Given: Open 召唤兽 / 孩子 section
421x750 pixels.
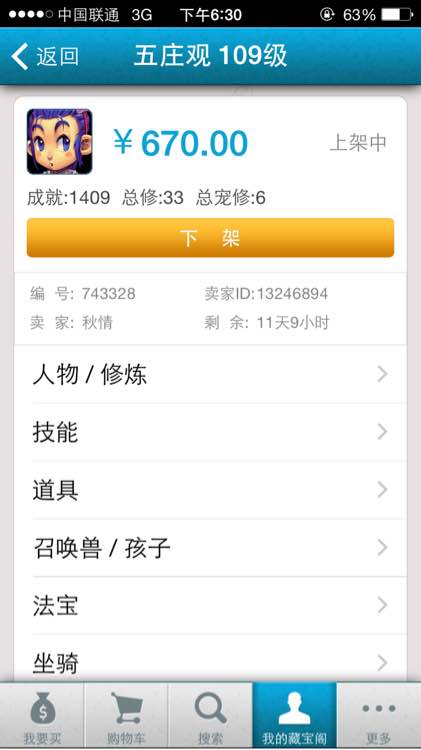Looking at the screenshot, I should click(210, 548).
